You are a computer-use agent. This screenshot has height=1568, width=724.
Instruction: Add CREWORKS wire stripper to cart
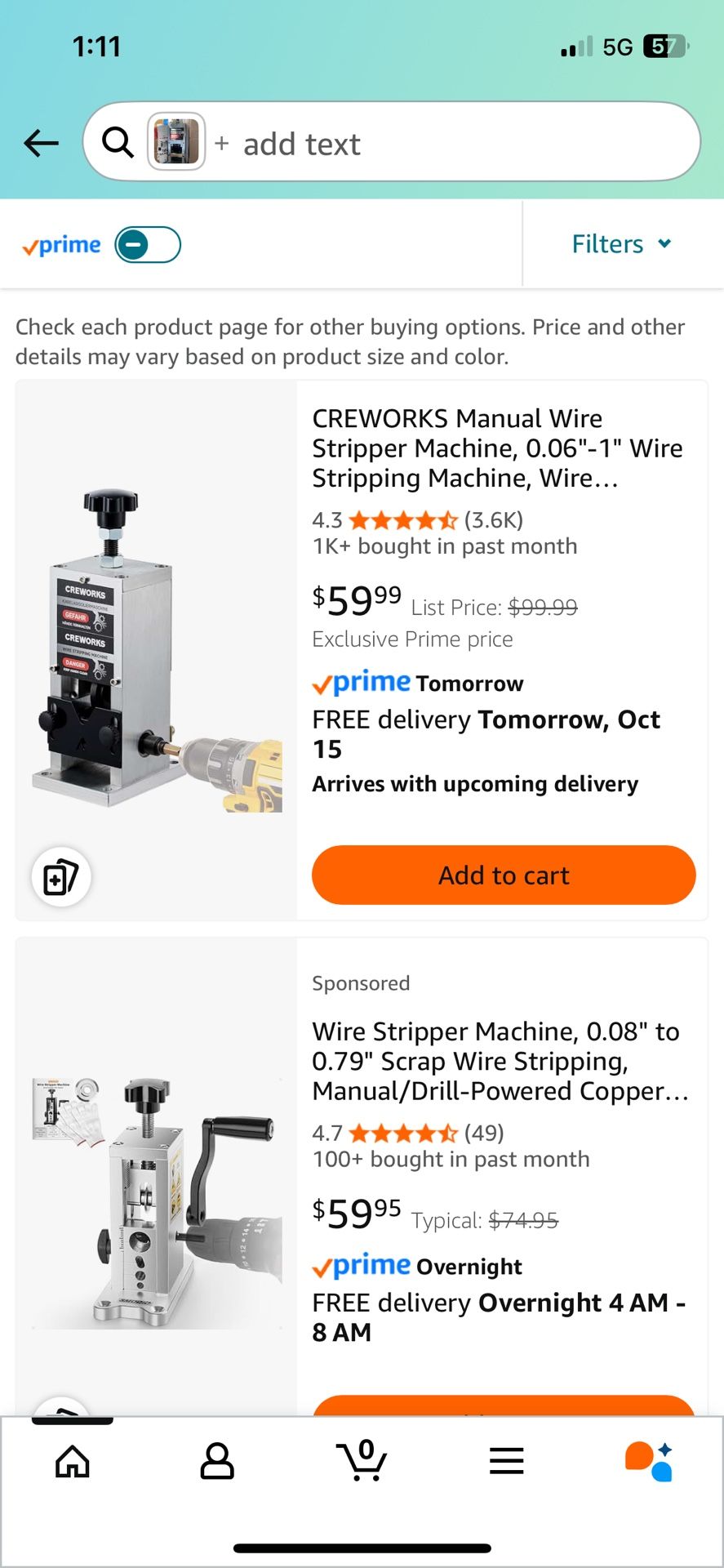point(503,875)
